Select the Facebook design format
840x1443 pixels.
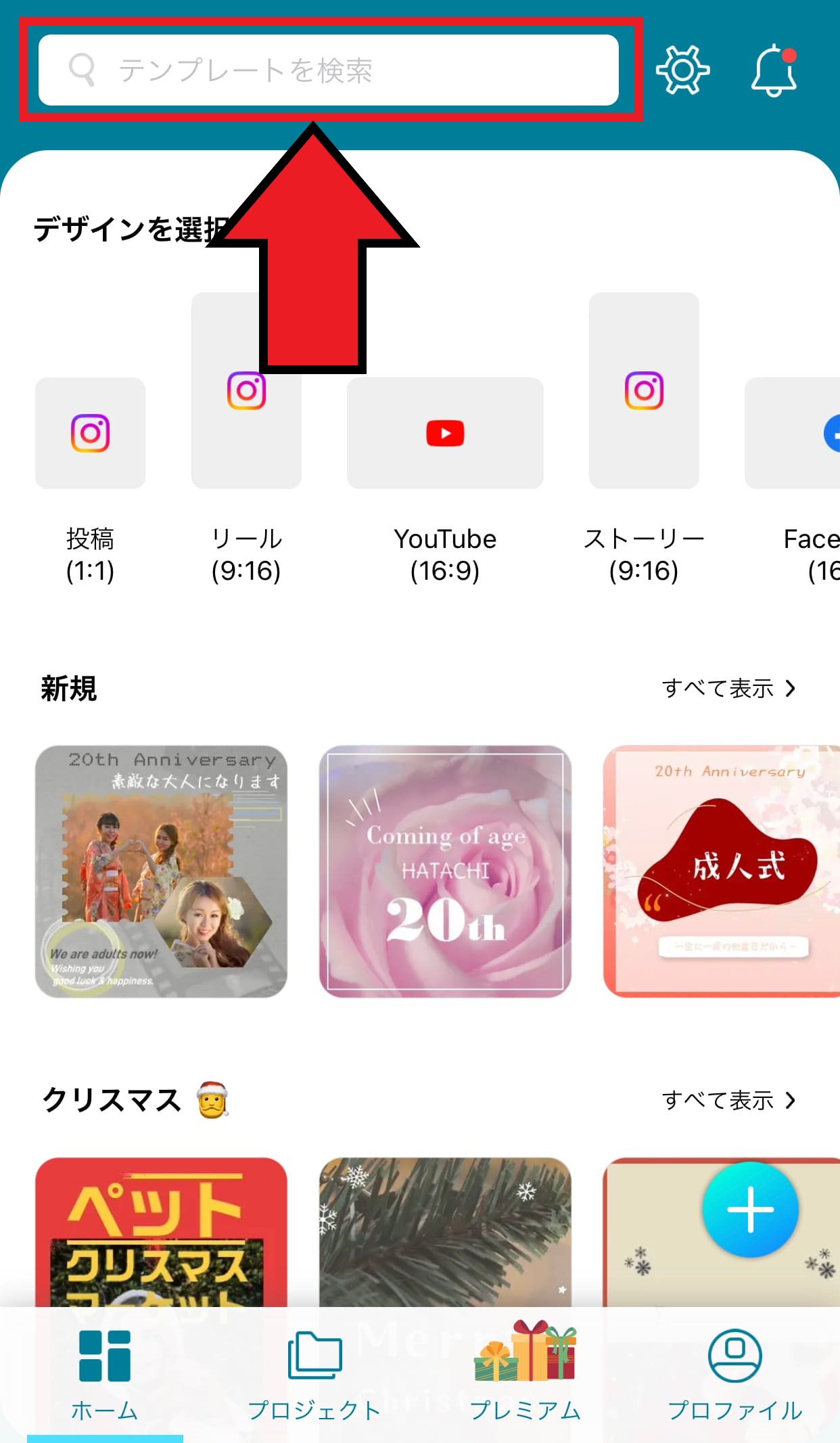805,433
